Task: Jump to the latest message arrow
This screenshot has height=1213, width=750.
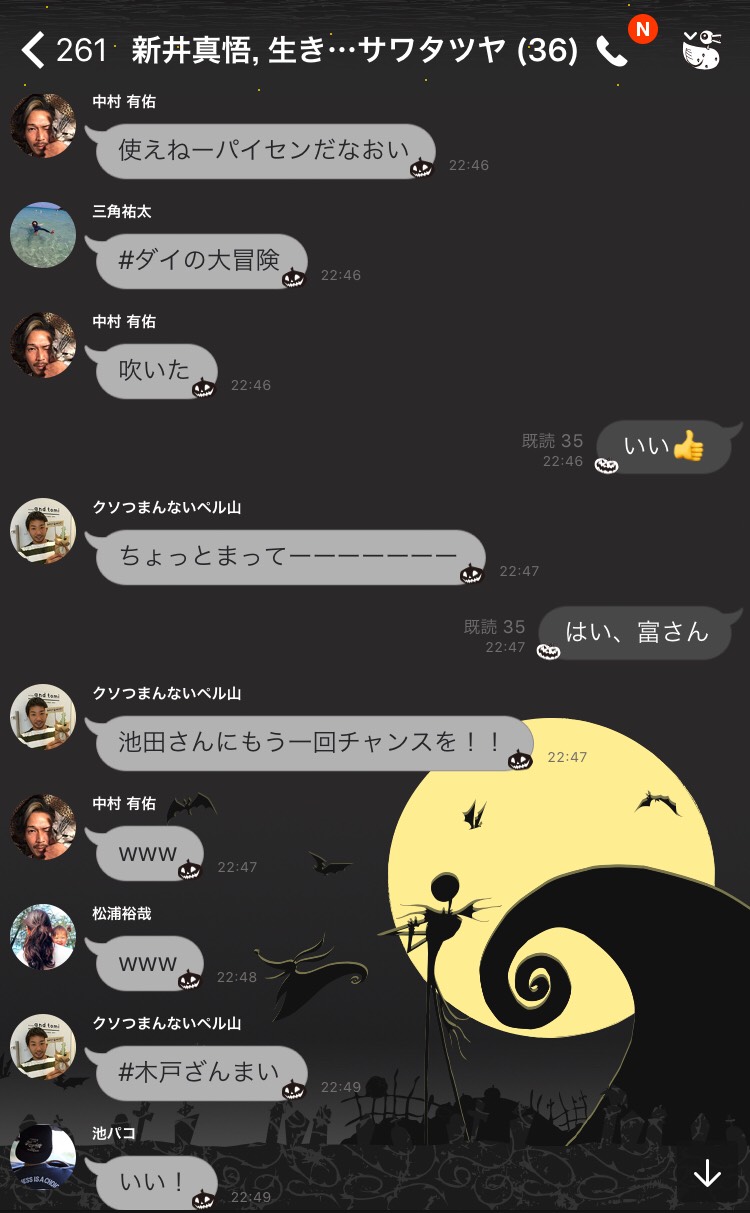Action: pos(707,1173)
